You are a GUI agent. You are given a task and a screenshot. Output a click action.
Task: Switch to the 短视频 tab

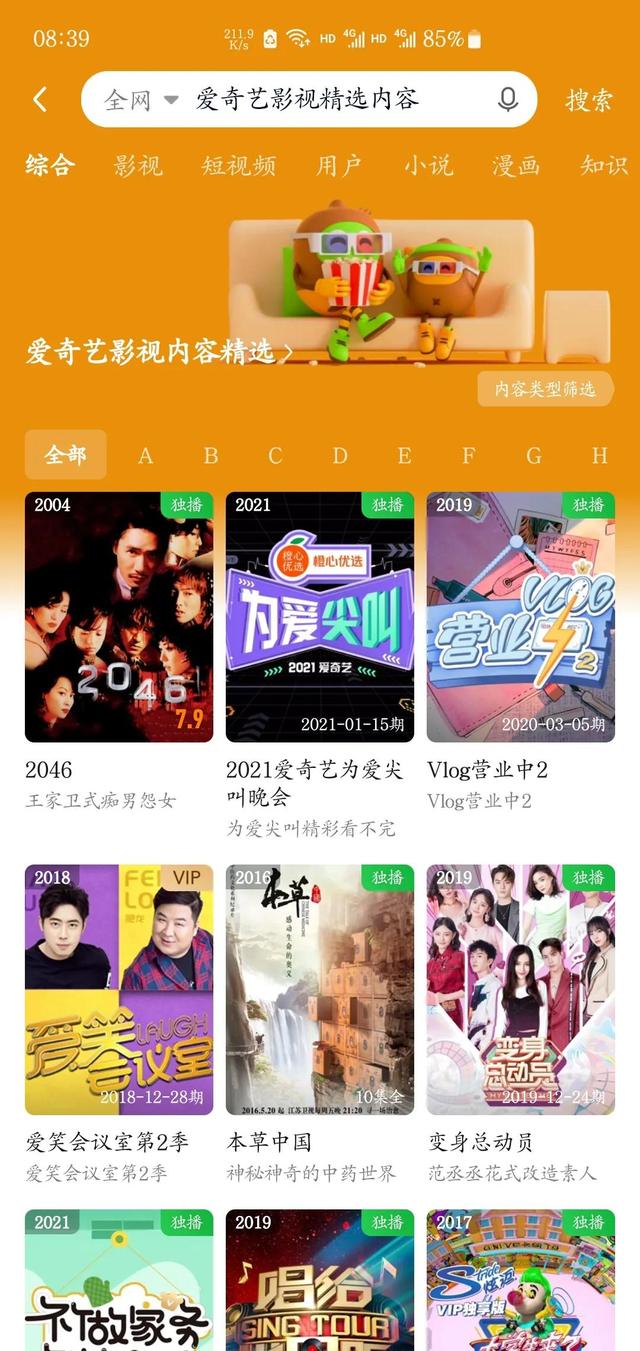pyautogui.click(x=238, y=165)
